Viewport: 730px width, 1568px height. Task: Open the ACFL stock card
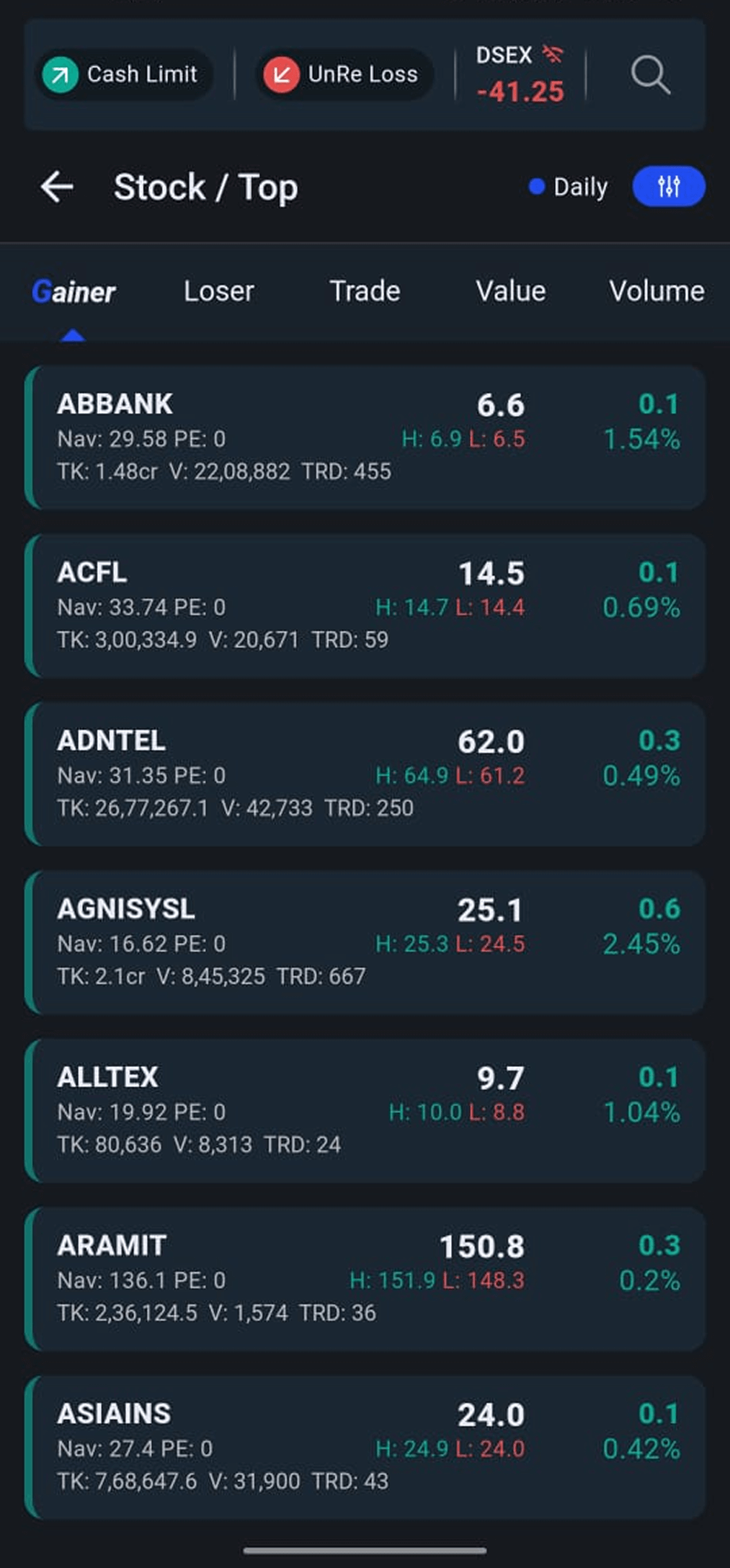(365, 606)
